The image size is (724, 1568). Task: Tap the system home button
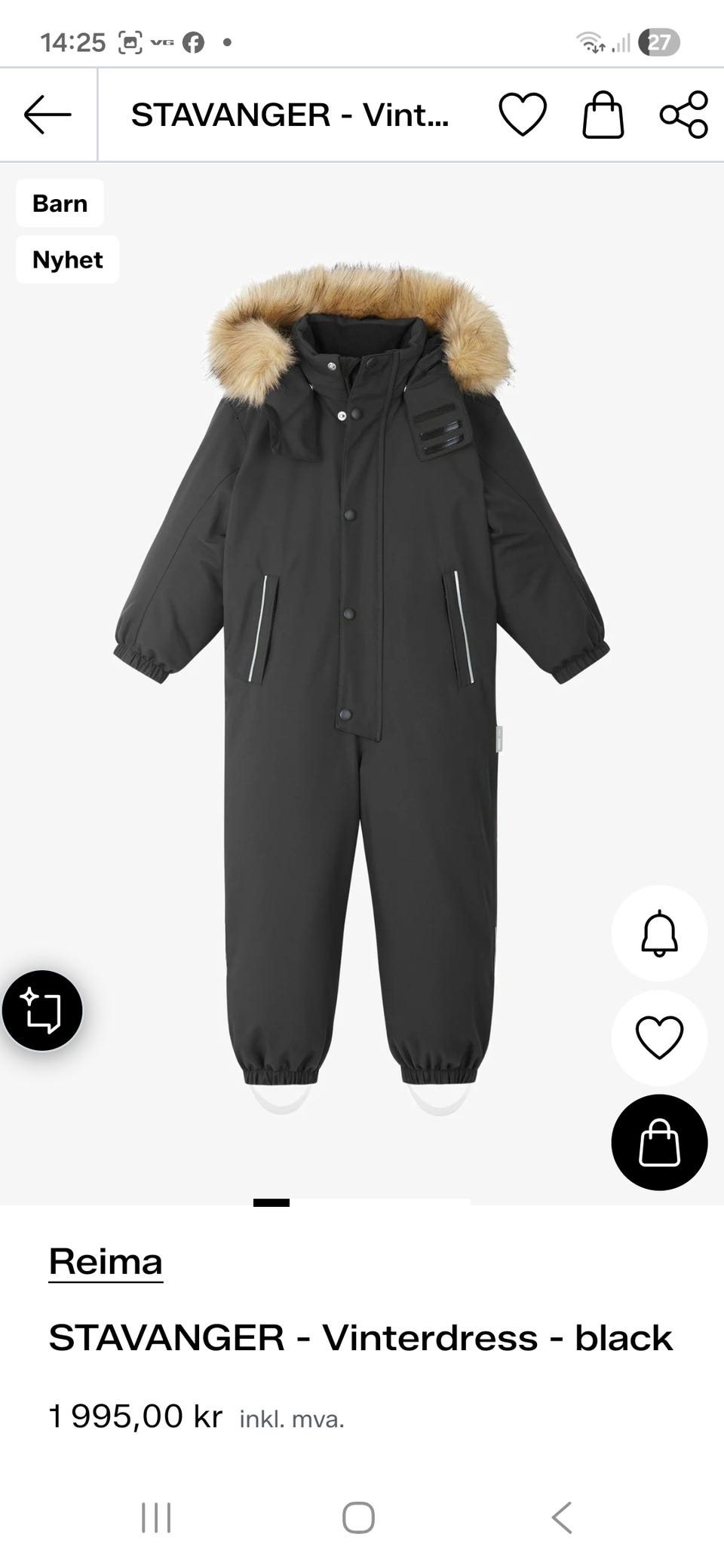pos(358,1517)
